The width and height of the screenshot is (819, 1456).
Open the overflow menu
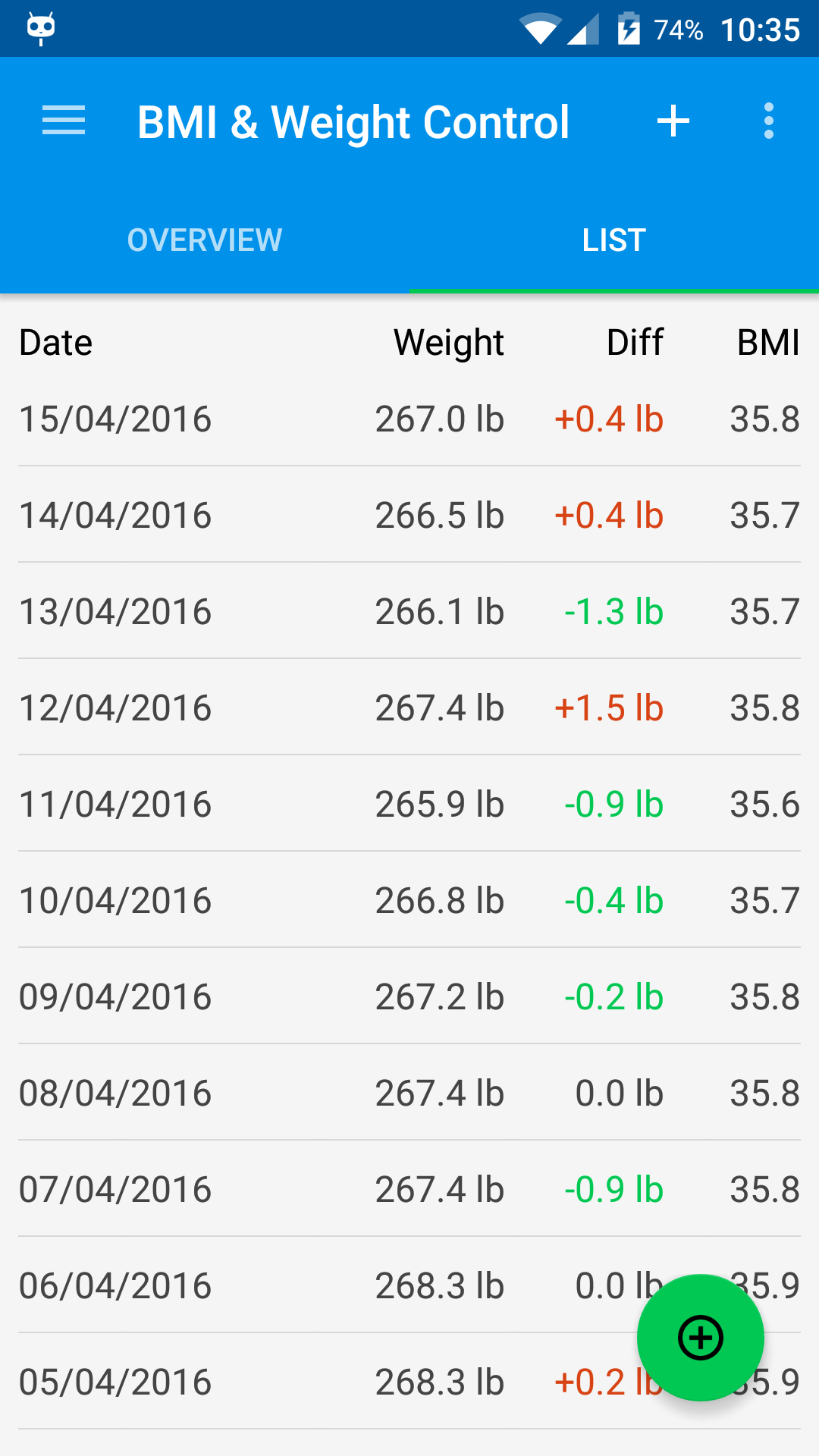click(769, 121)
